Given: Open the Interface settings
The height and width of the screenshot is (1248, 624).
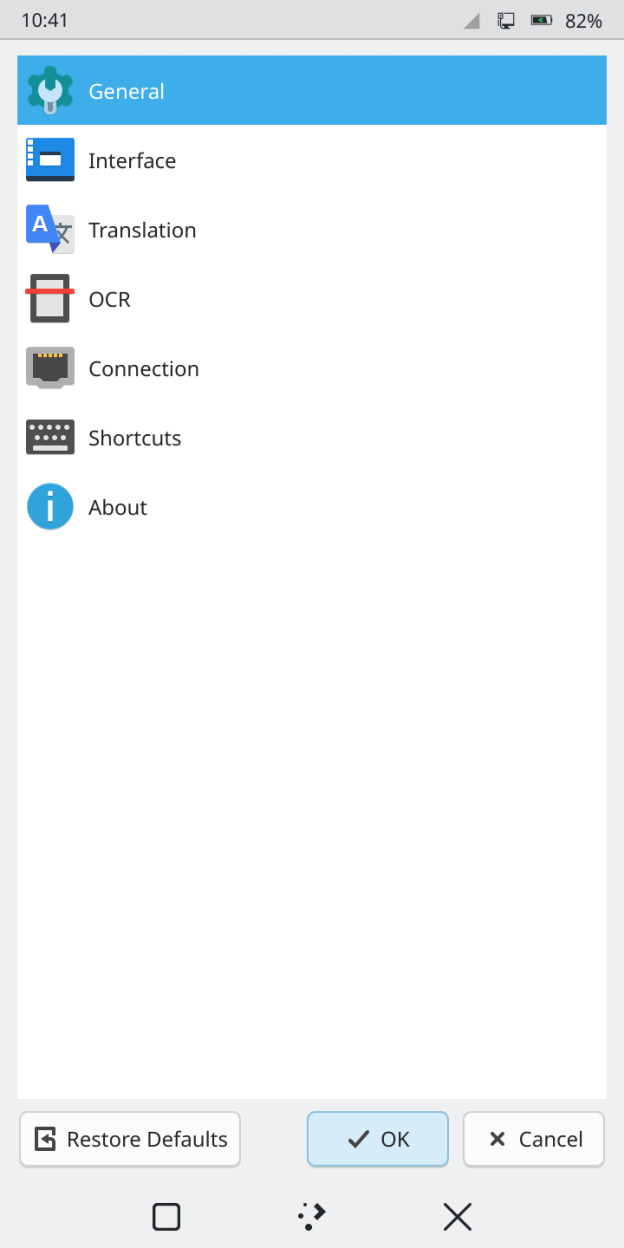Looking at the screenshot, I should coord(131,161).
